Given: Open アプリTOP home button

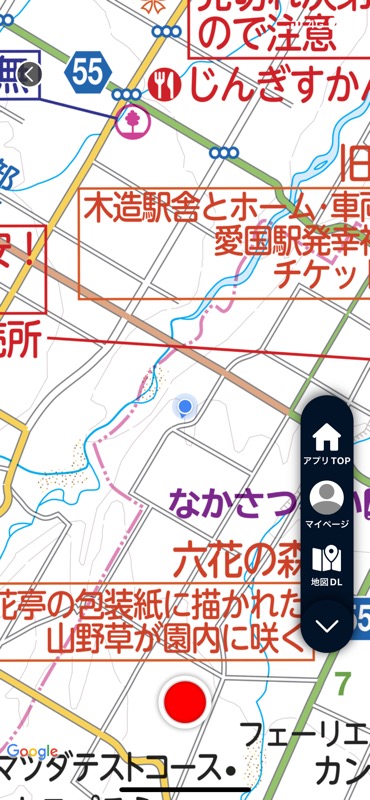Looking at the screenshot, I should tap(327, 444).
